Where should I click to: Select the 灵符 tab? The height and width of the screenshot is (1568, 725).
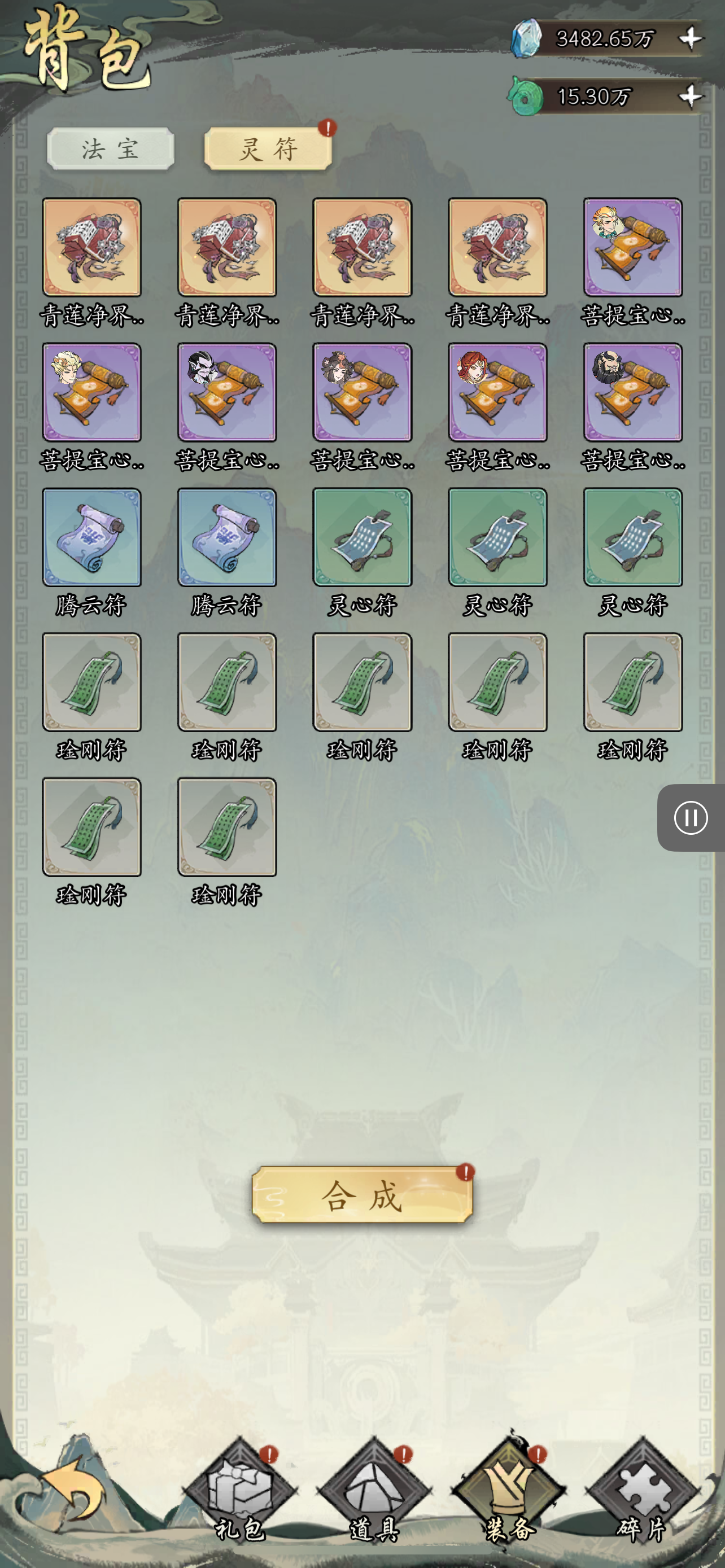[268, 148]
